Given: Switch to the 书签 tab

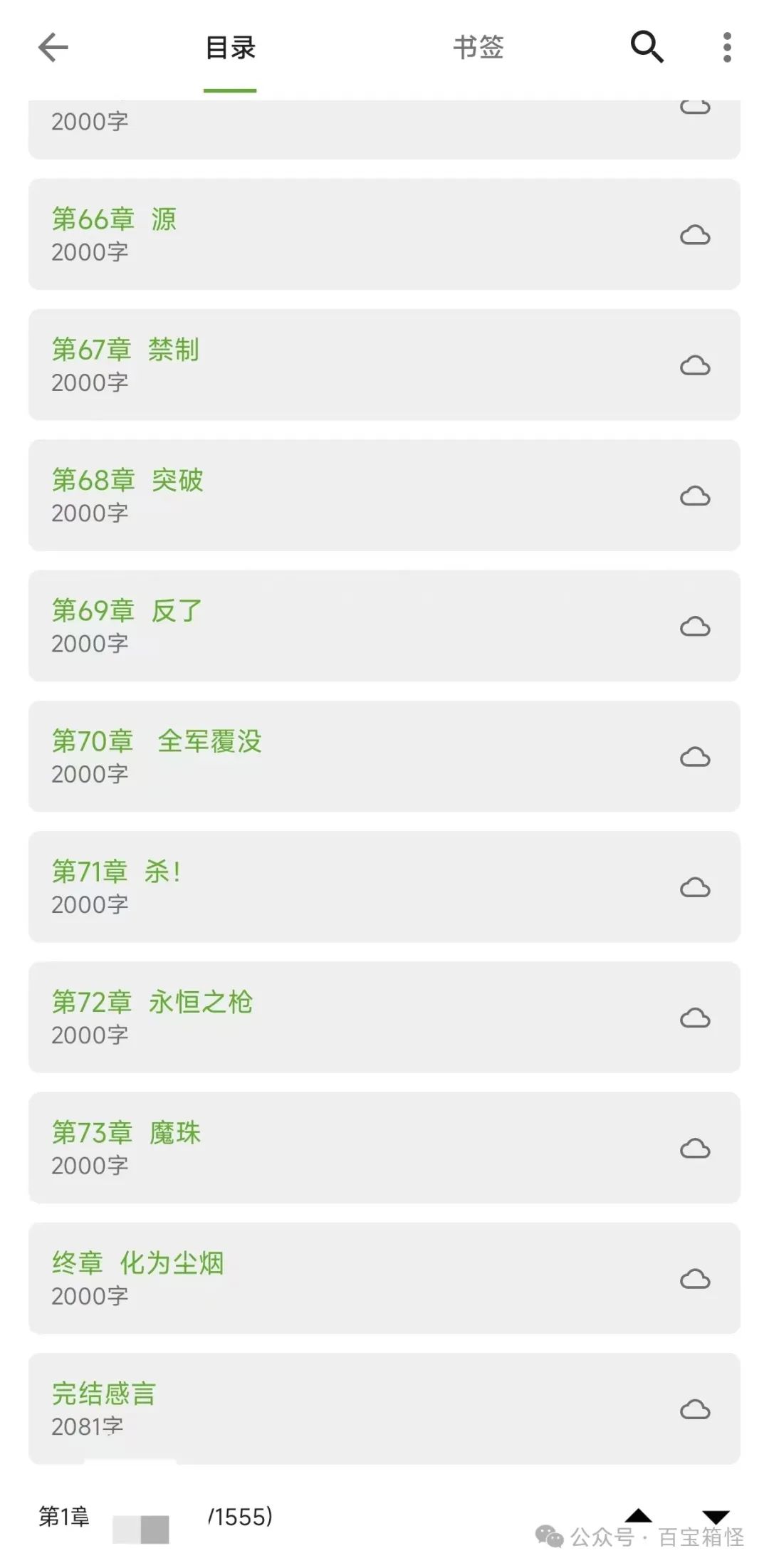Looking at the screenshot, I should coord(478,48).
